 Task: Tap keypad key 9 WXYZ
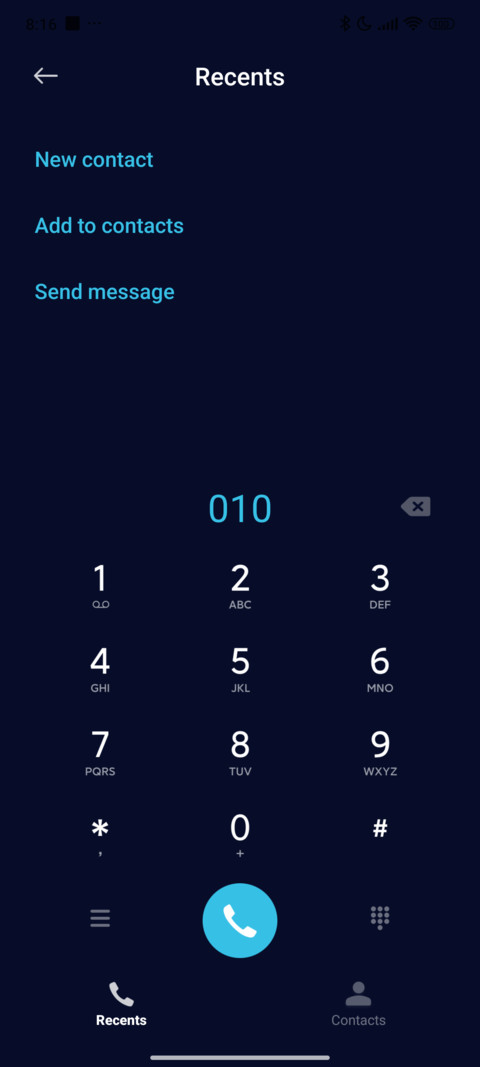(x=380, y=753)
